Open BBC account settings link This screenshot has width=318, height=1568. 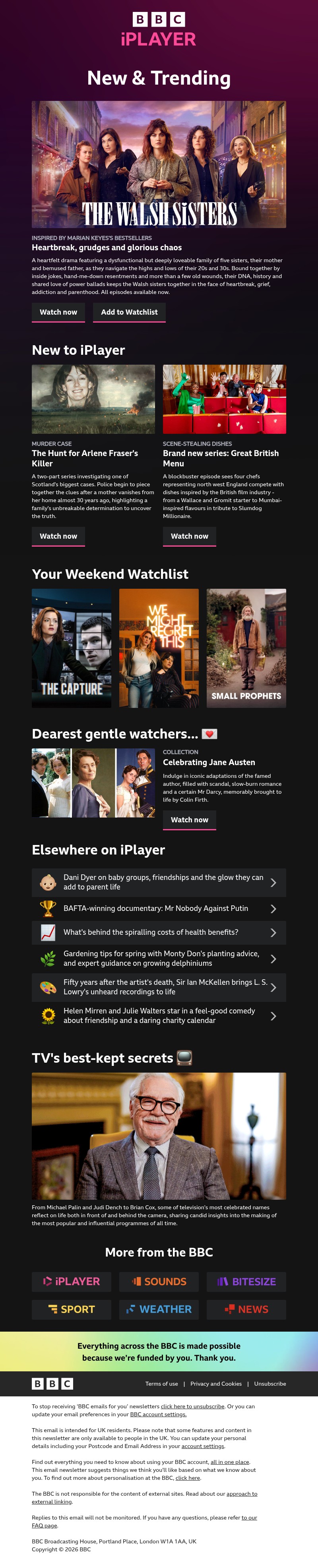(x=158, y=1414)
